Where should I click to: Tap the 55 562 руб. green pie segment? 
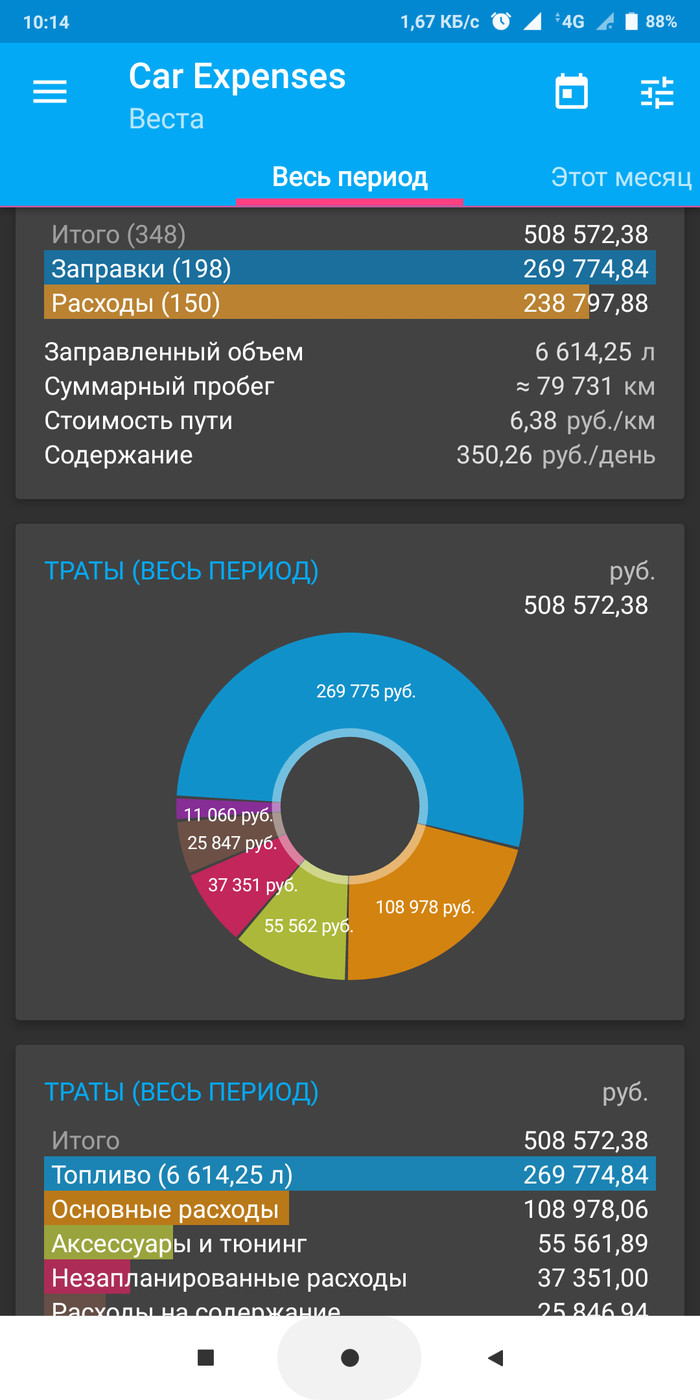tap(308, 927)
